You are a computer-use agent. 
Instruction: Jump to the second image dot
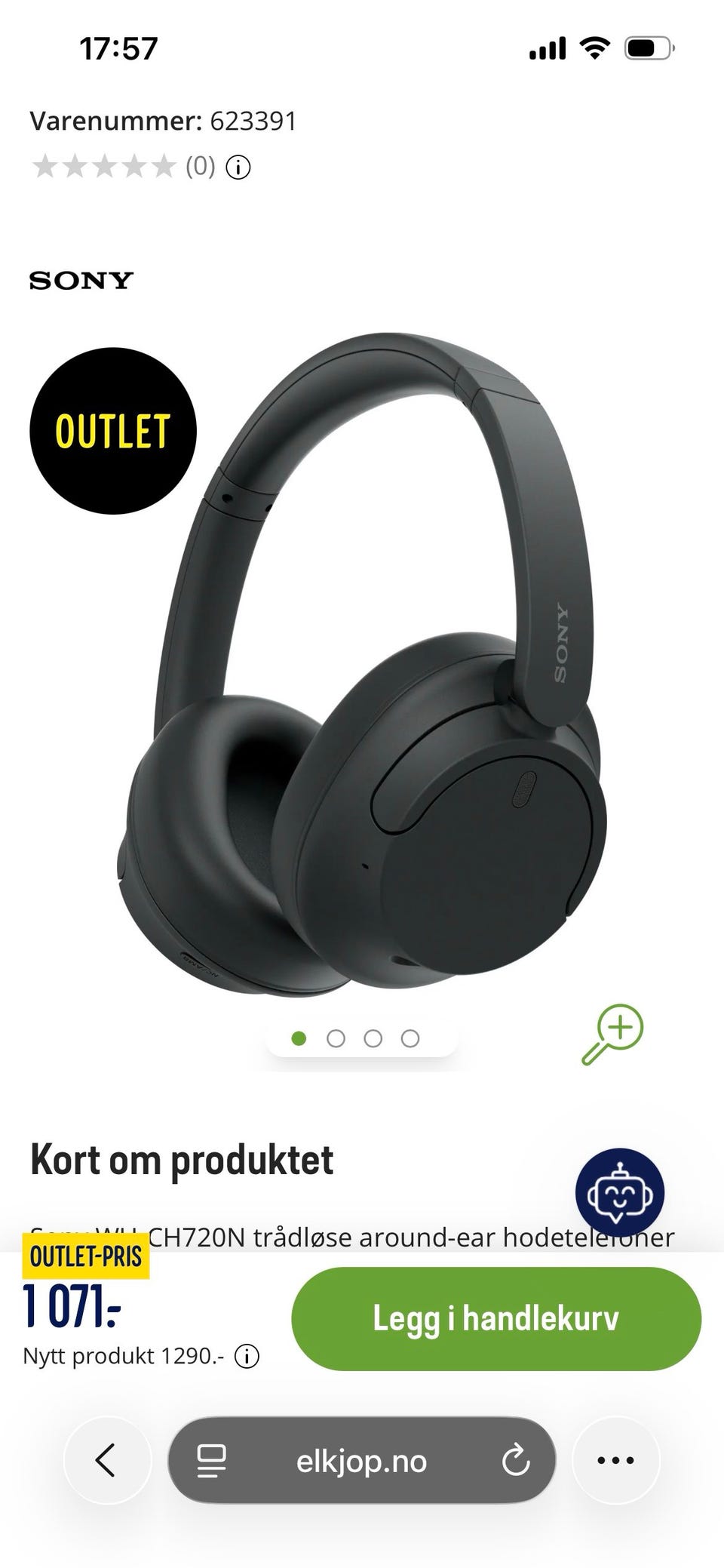[x=336, y=1039]
